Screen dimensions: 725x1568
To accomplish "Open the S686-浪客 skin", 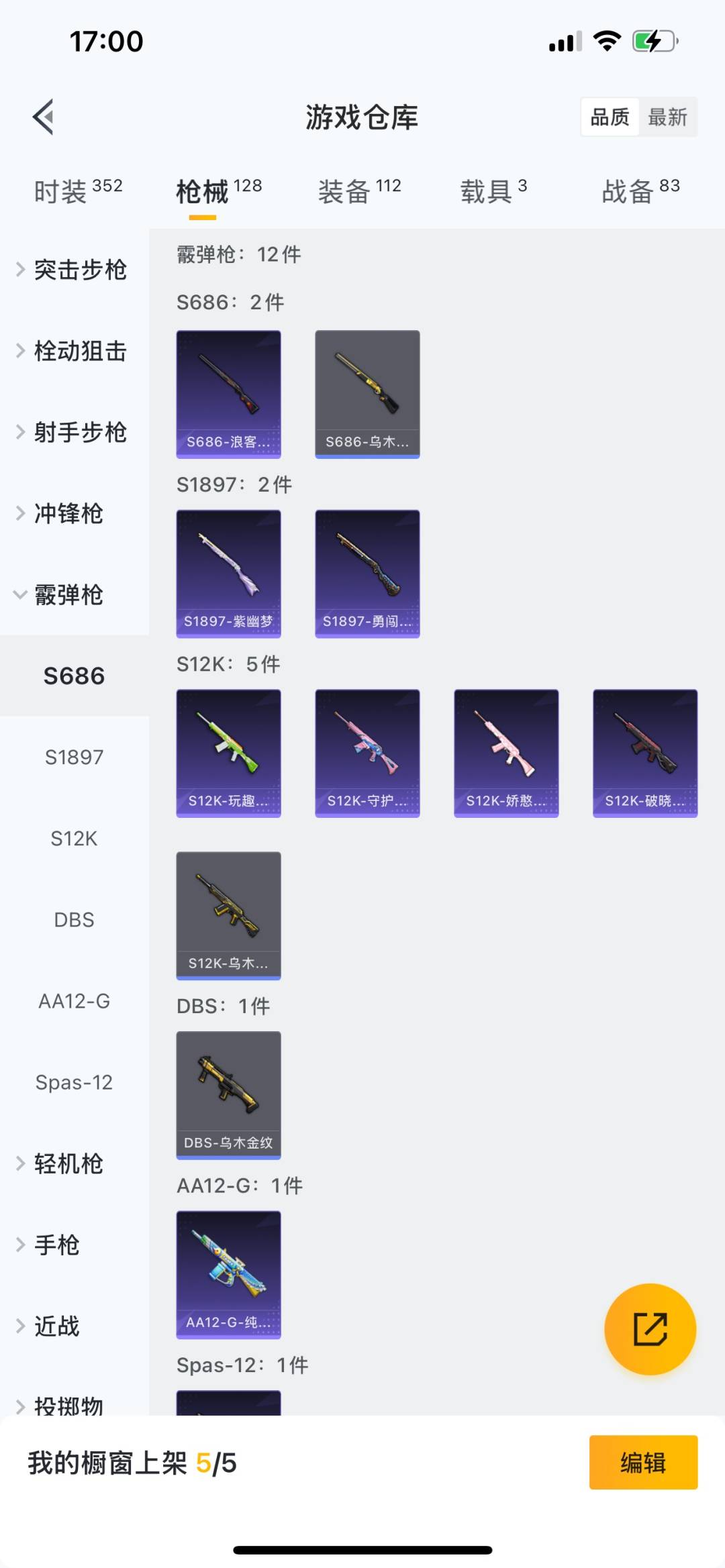I will coord(228,394).
